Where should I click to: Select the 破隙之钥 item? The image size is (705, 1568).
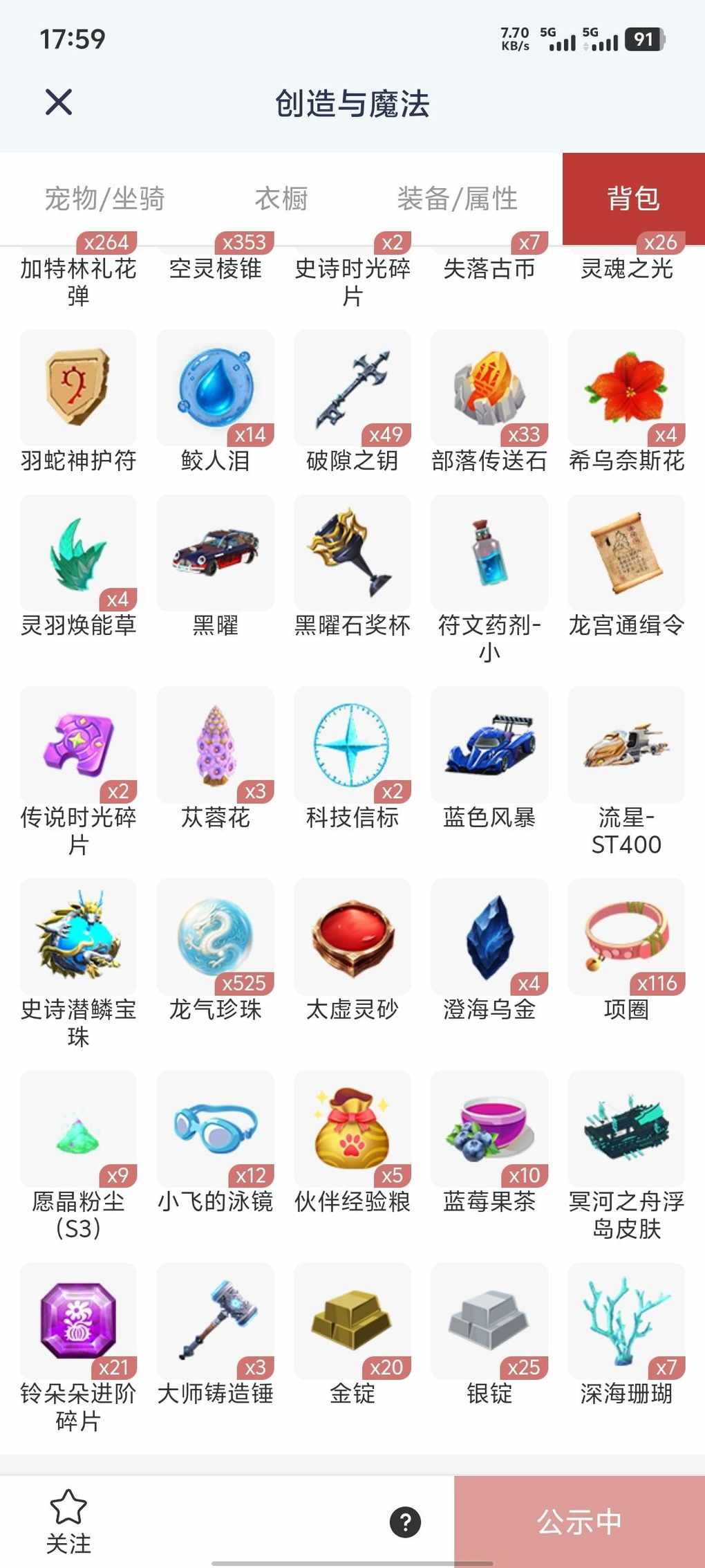(352, 387)
